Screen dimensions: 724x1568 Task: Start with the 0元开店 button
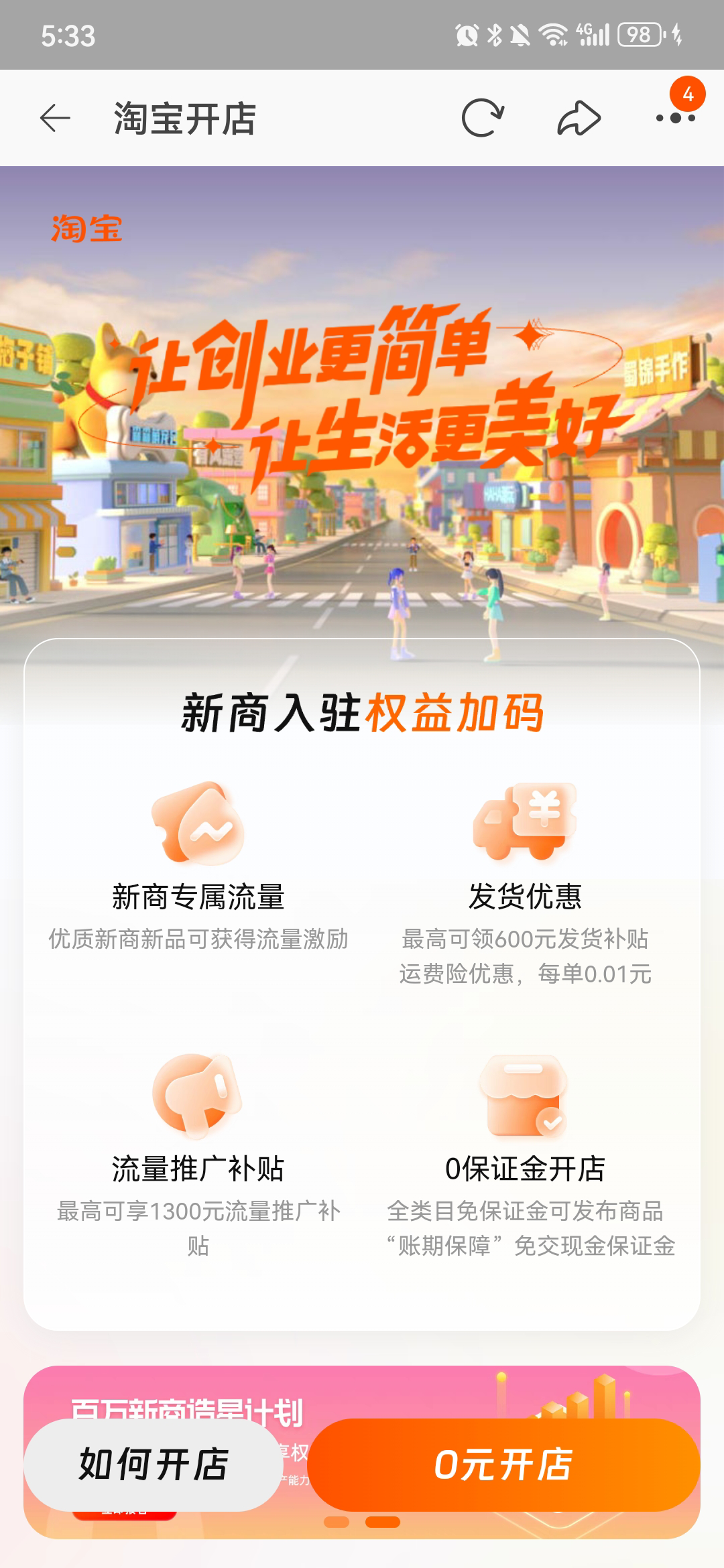[x=503, y=1464]
